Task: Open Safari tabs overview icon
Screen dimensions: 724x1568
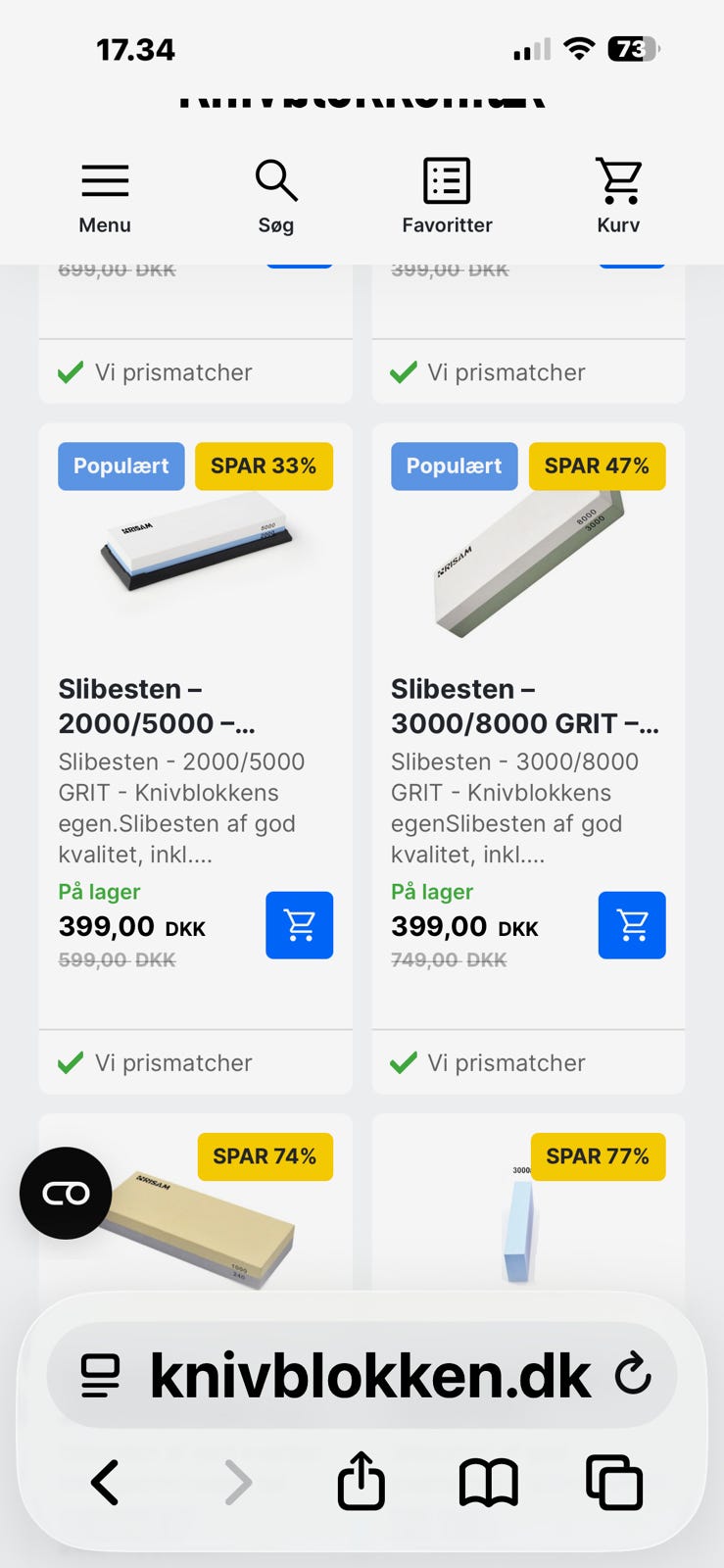Action: pyautogui.click(x=615, y=1482)
